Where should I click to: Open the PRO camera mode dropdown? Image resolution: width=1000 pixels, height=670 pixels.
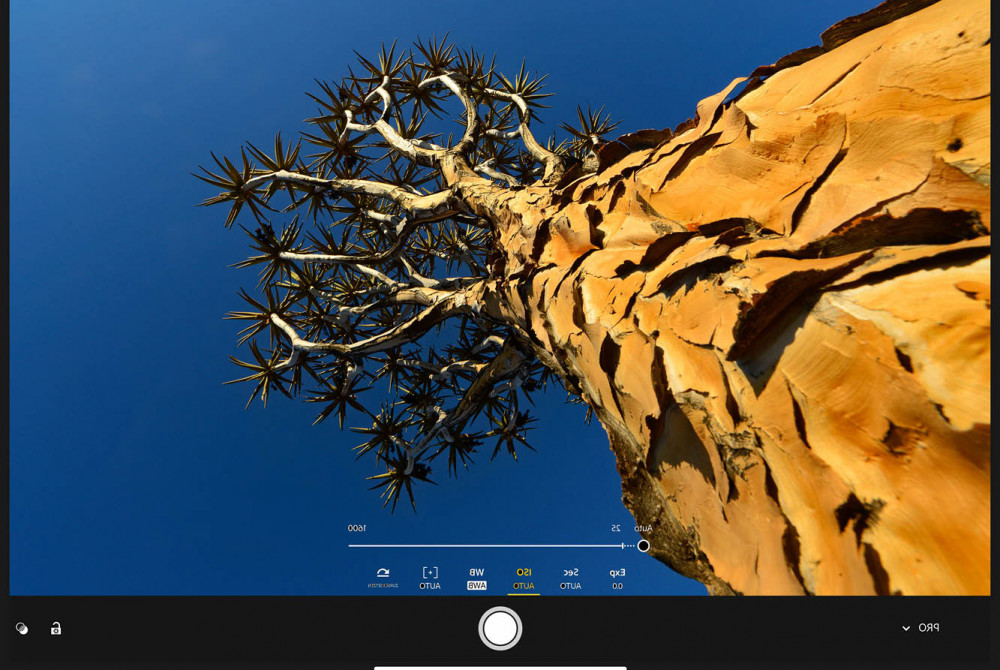920,628
